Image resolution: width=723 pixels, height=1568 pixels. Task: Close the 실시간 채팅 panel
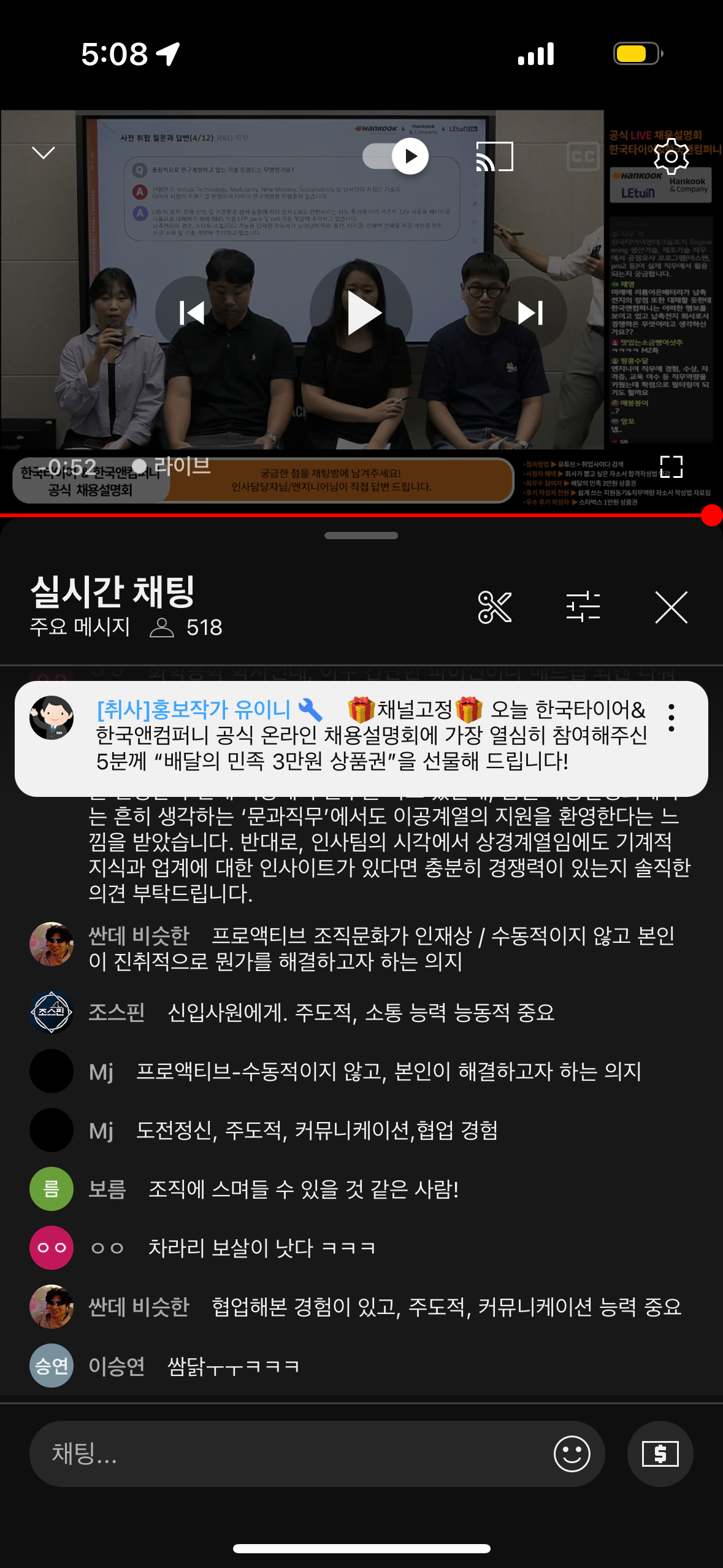pos(671,607)
